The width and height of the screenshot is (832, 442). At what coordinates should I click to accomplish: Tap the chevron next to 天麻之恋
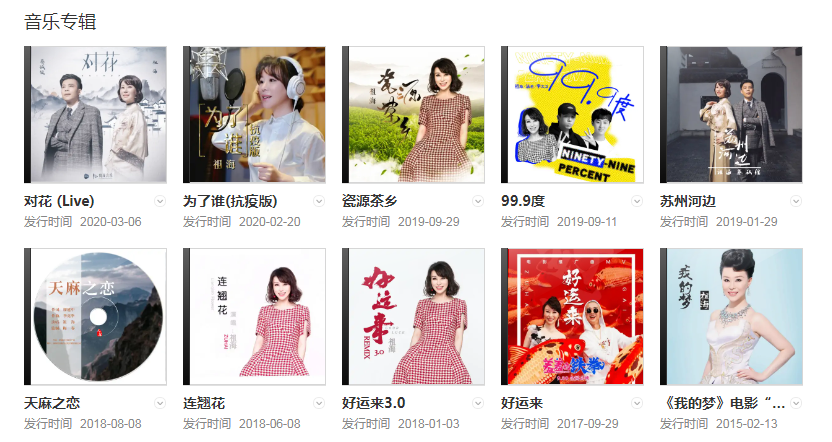(x=160, y=403)
